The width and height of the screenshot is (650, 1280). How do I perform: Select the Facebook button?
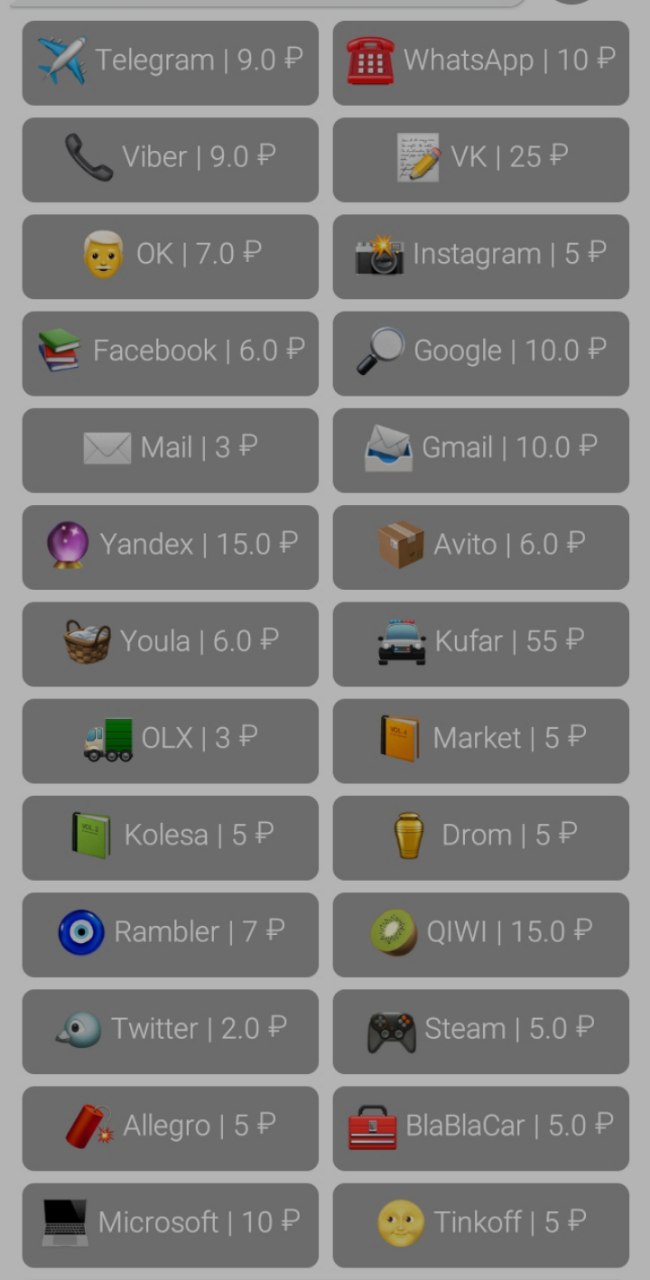(x=170, y=353)
